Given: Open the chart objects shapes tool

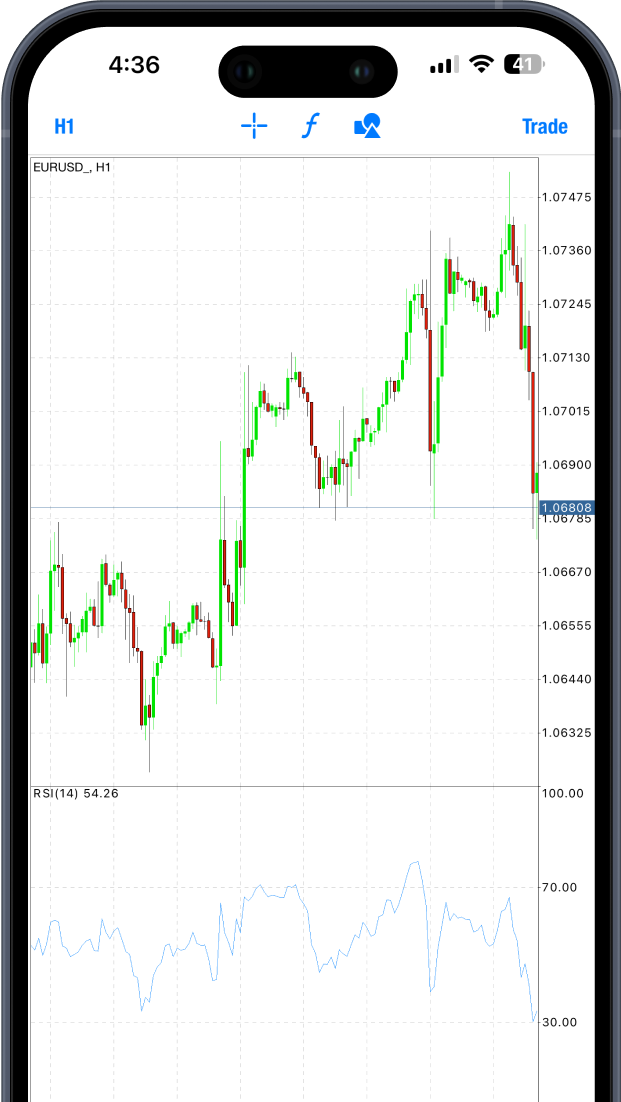Looking at the screenshot, I should pos(368,126).
